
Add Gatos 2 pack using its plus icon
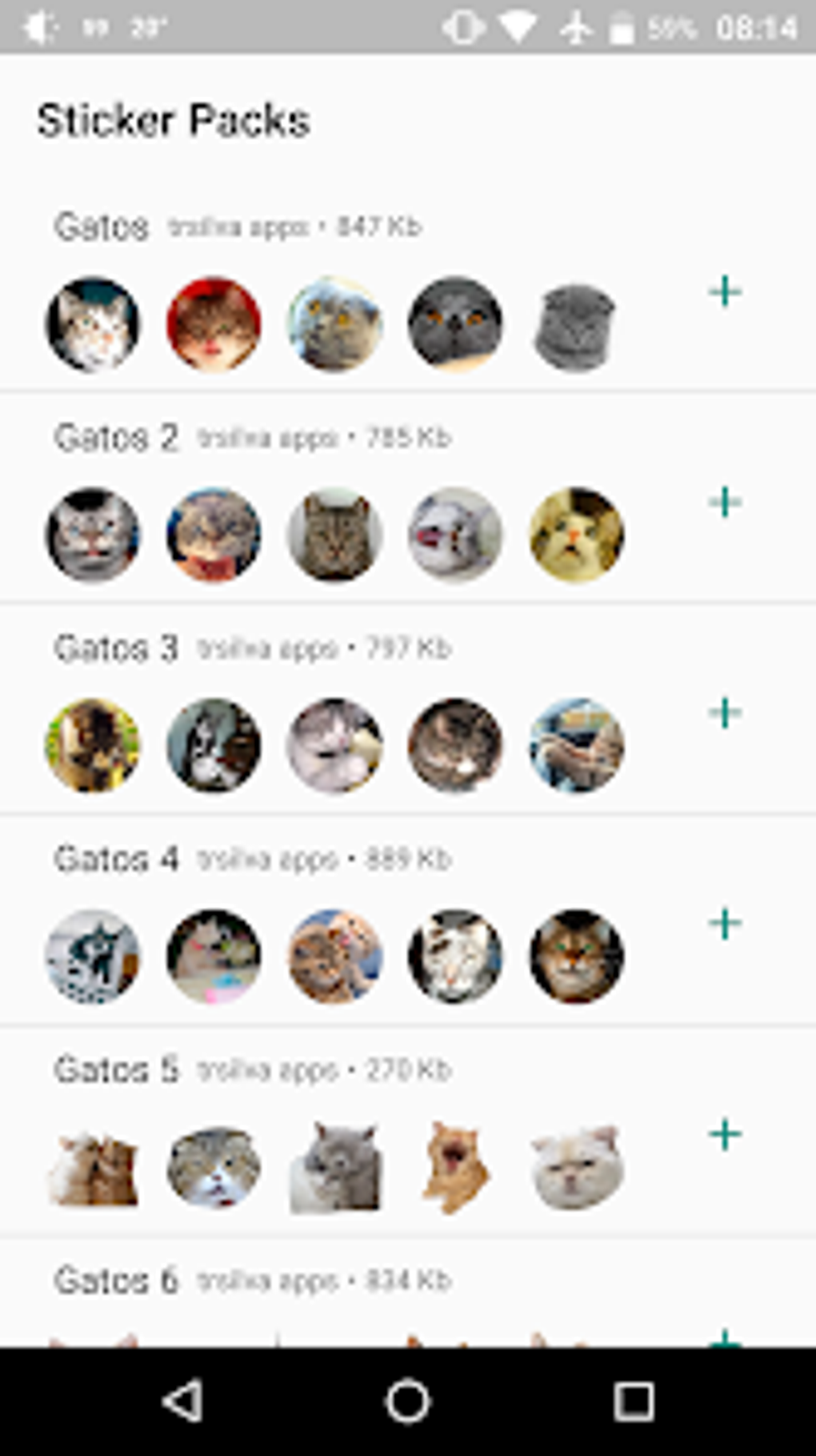click(724, 502)
